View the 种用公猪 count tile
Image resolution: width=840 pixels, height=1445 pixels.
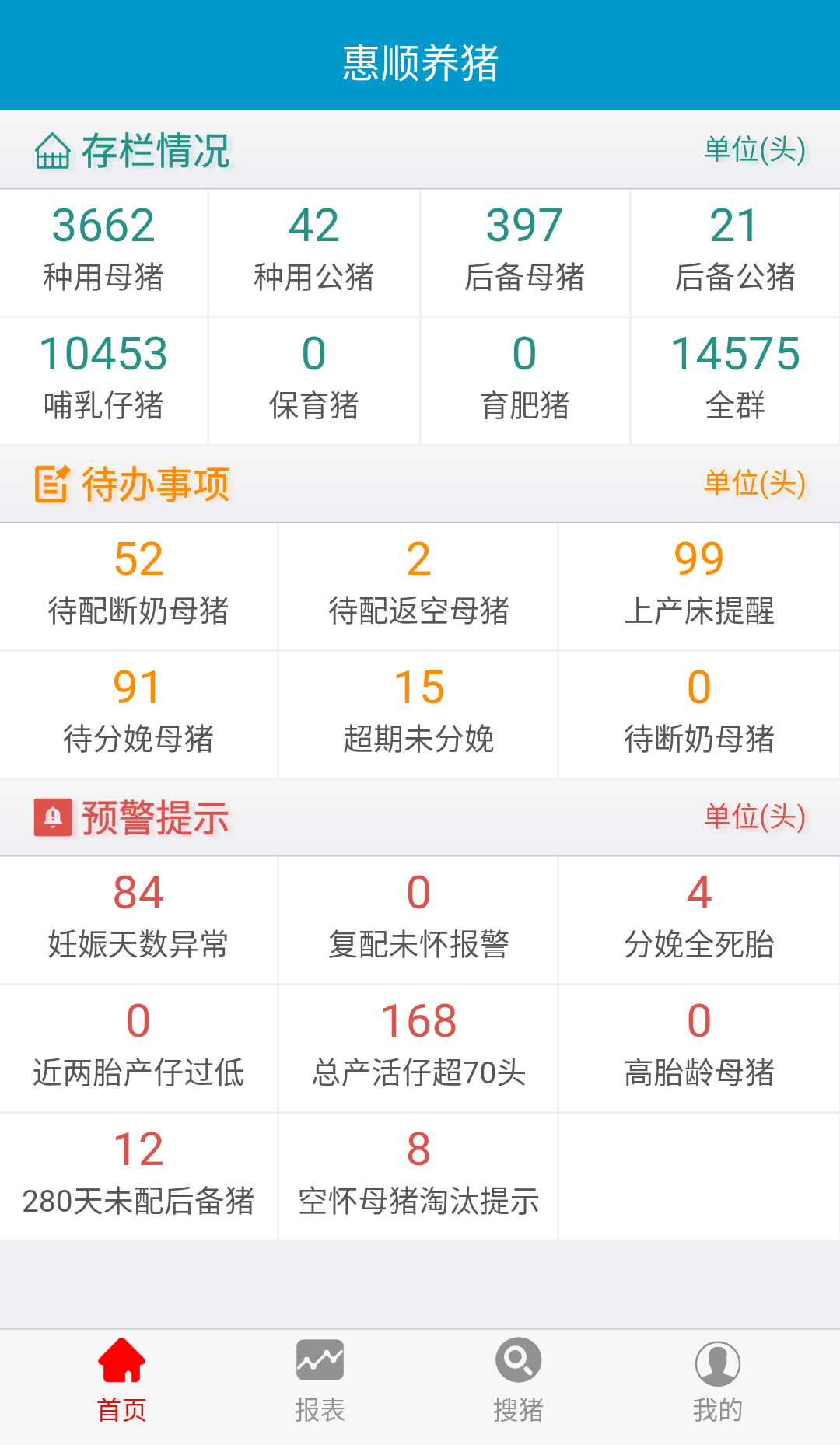[x=314, y=253]
